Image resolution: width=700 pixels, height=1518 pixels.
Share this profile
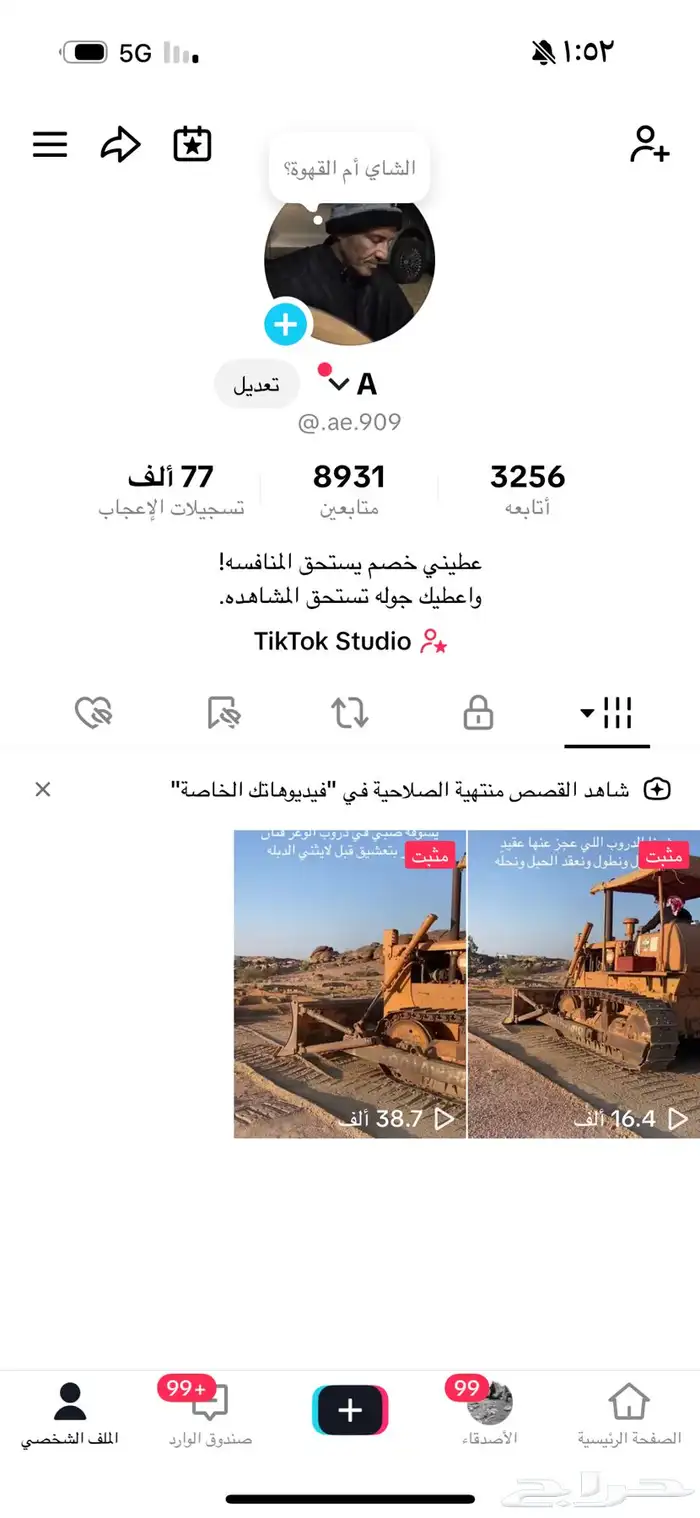click(x=120, y=145)
